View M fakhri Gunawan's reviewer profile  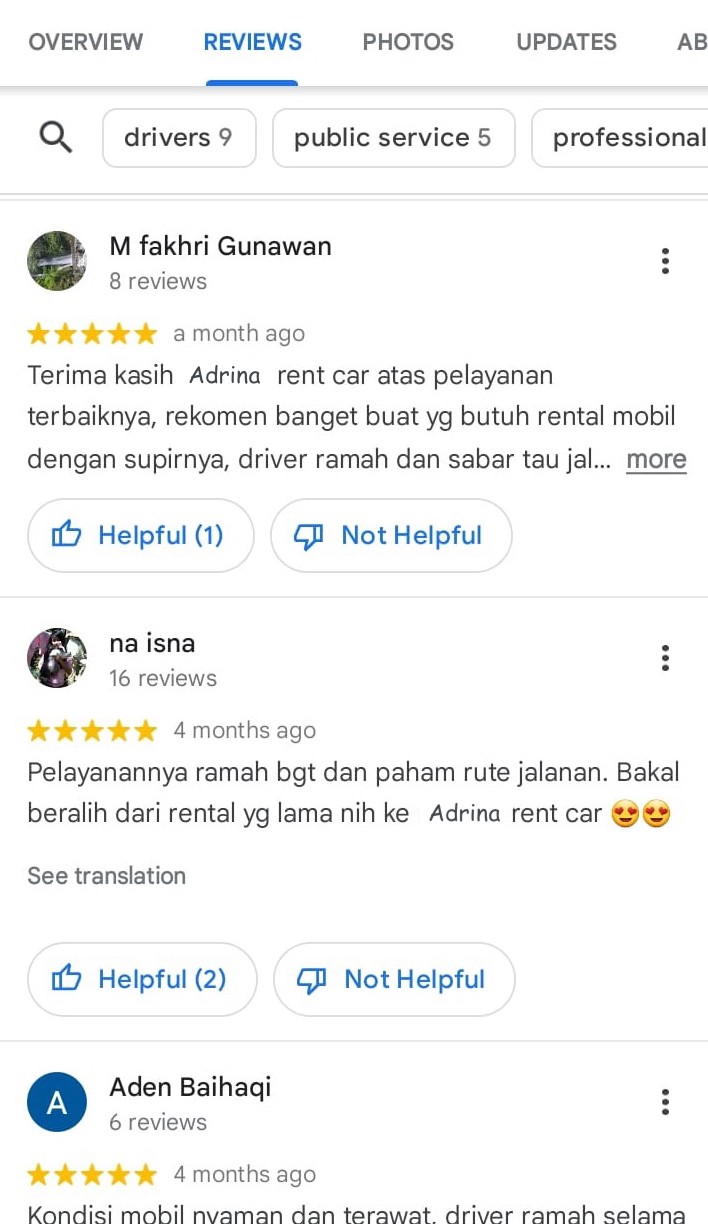[x=56, y=262]
